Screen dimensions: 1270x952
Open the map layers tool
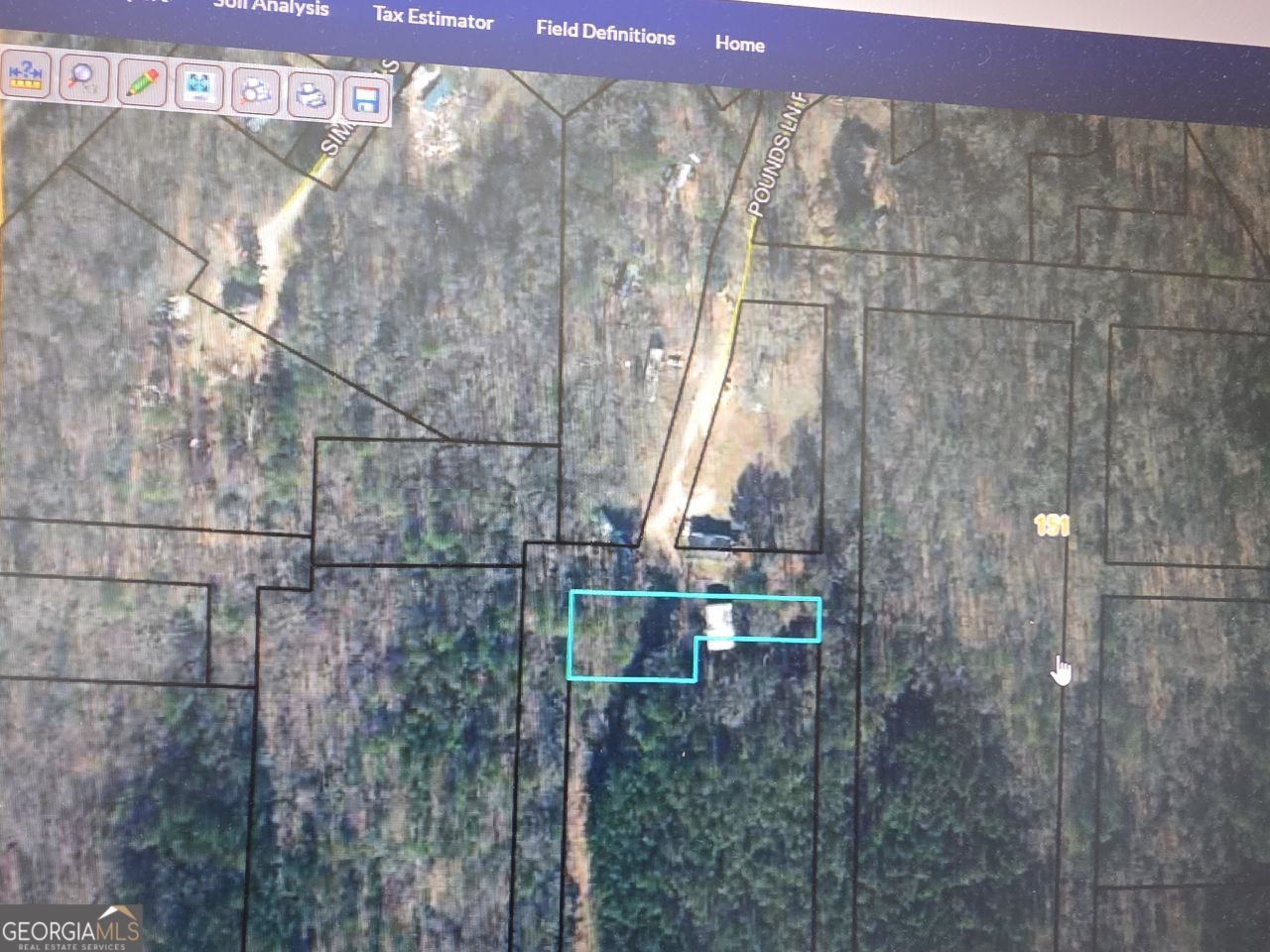pos(256,91)
